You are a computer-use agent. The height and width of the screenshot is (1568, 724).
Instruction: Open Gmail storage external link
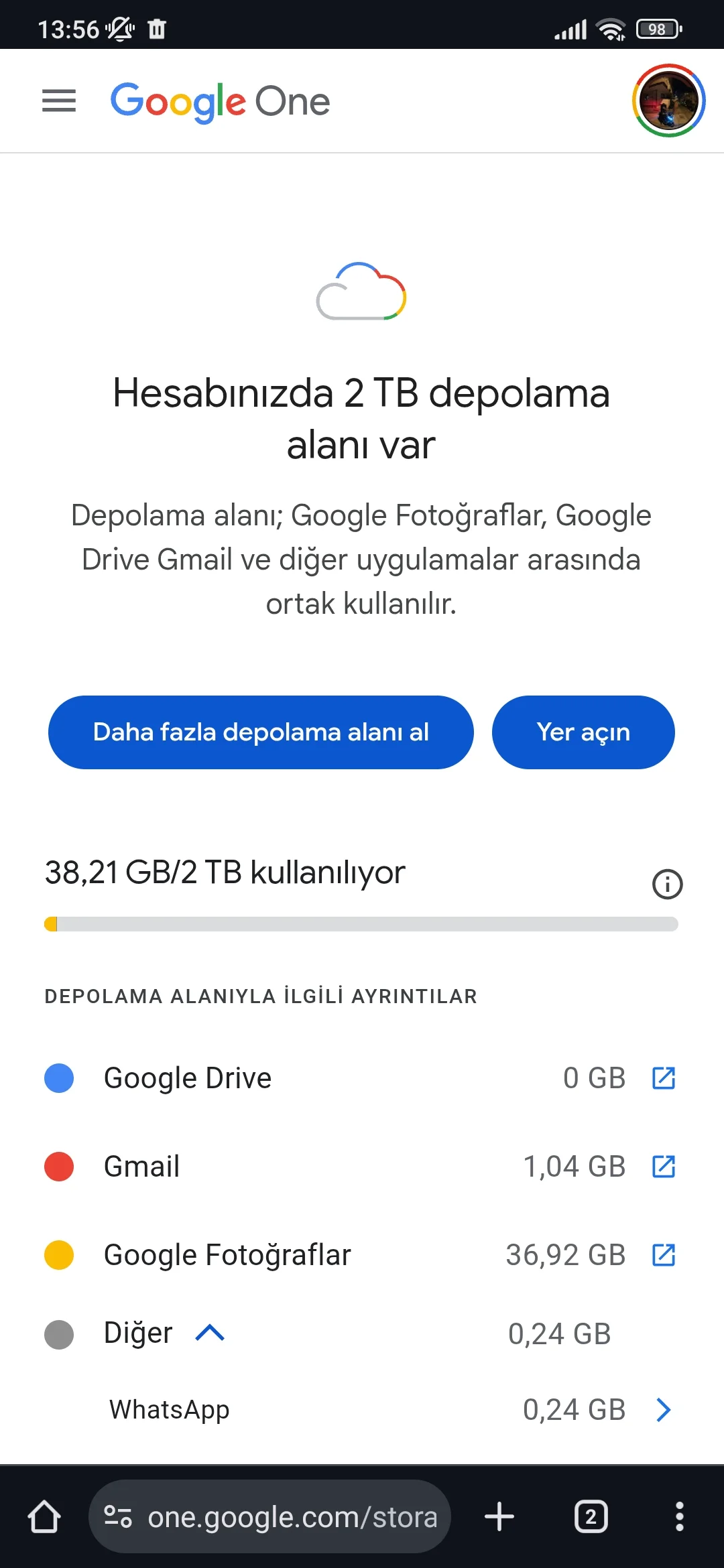point(664,1167)
